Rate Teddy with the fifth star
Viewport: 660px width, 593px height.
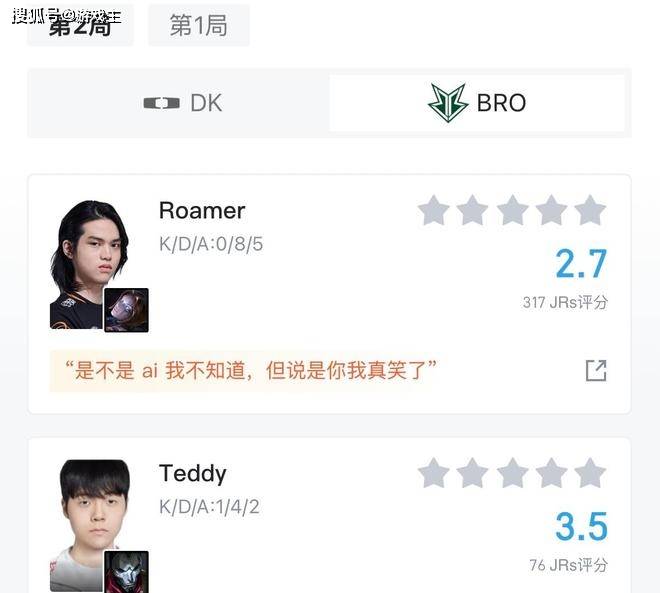590,473
